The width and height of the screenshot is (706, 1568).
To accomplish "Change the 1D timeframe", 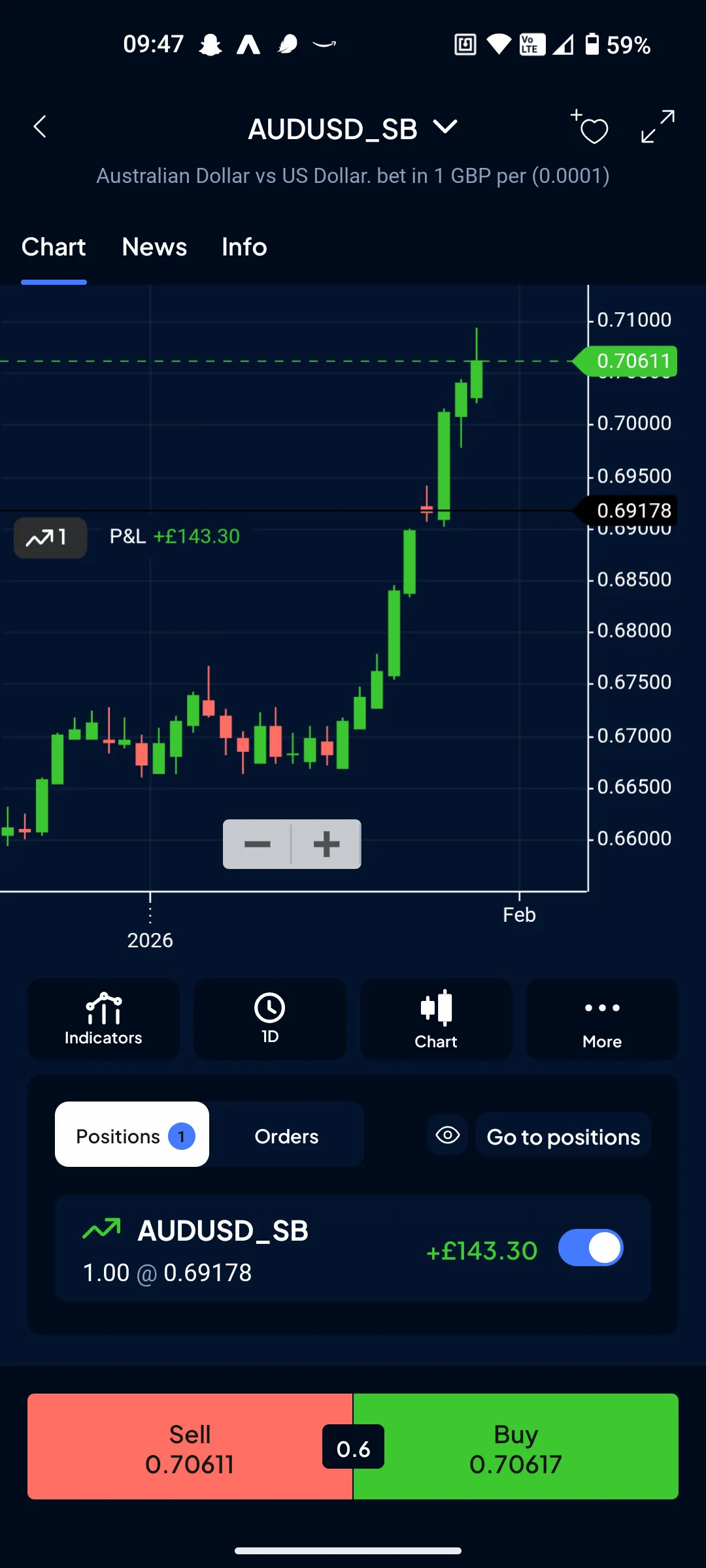I will click(270, 1019).
